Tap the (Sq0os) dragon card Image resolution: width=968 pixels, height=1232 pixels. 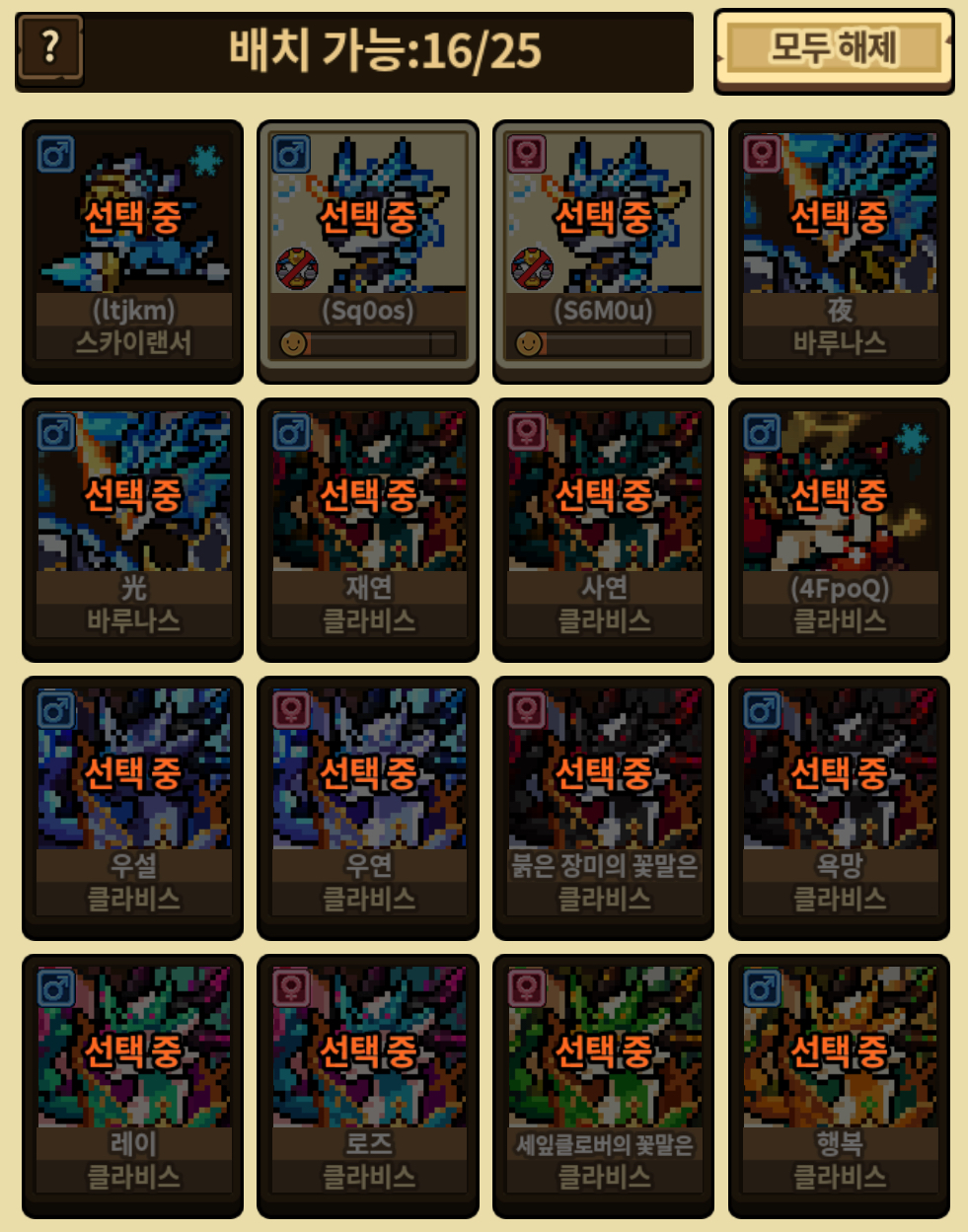point(368,252)
